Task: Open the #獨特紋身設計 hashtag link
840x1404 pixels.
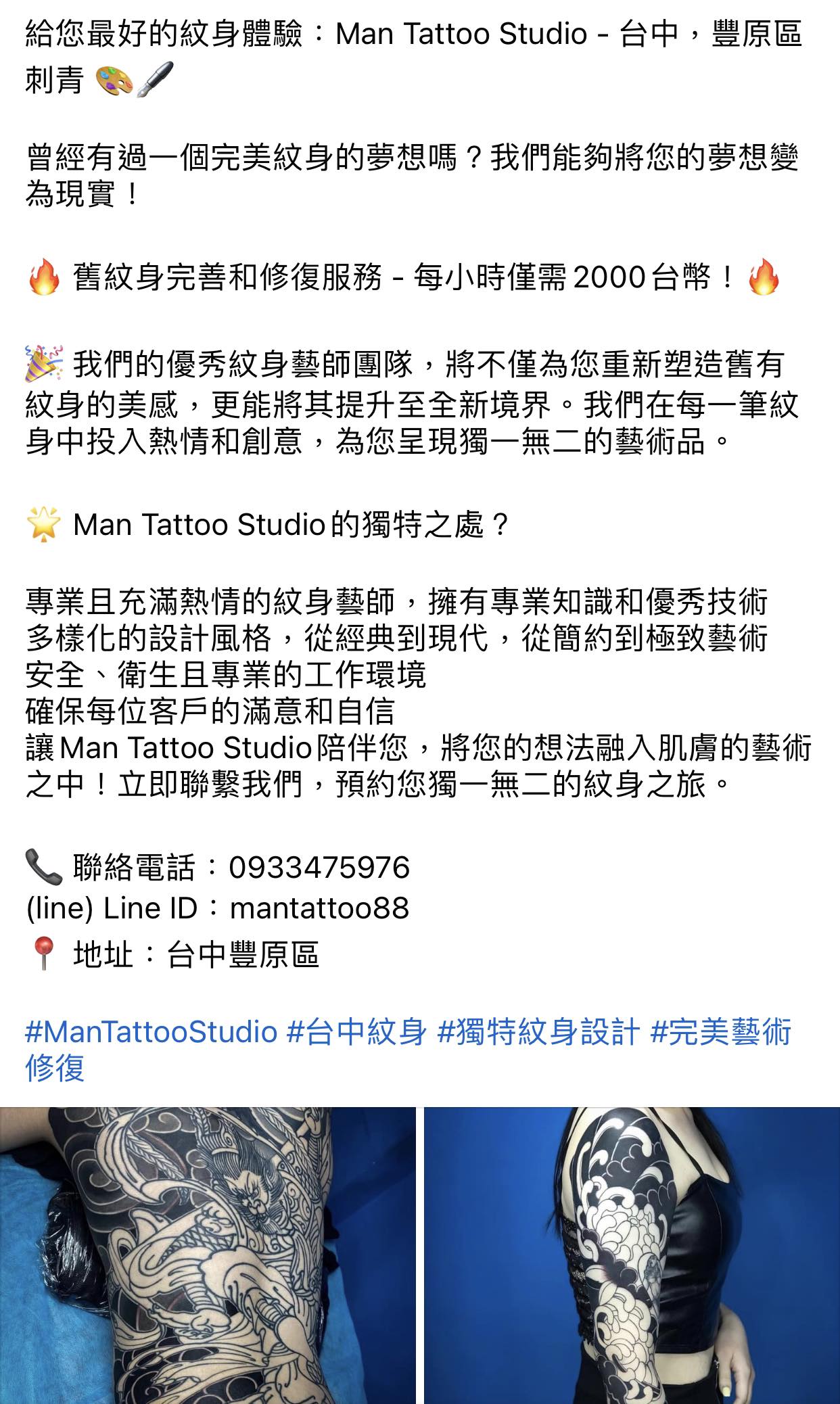Action: click(538, 1033)
